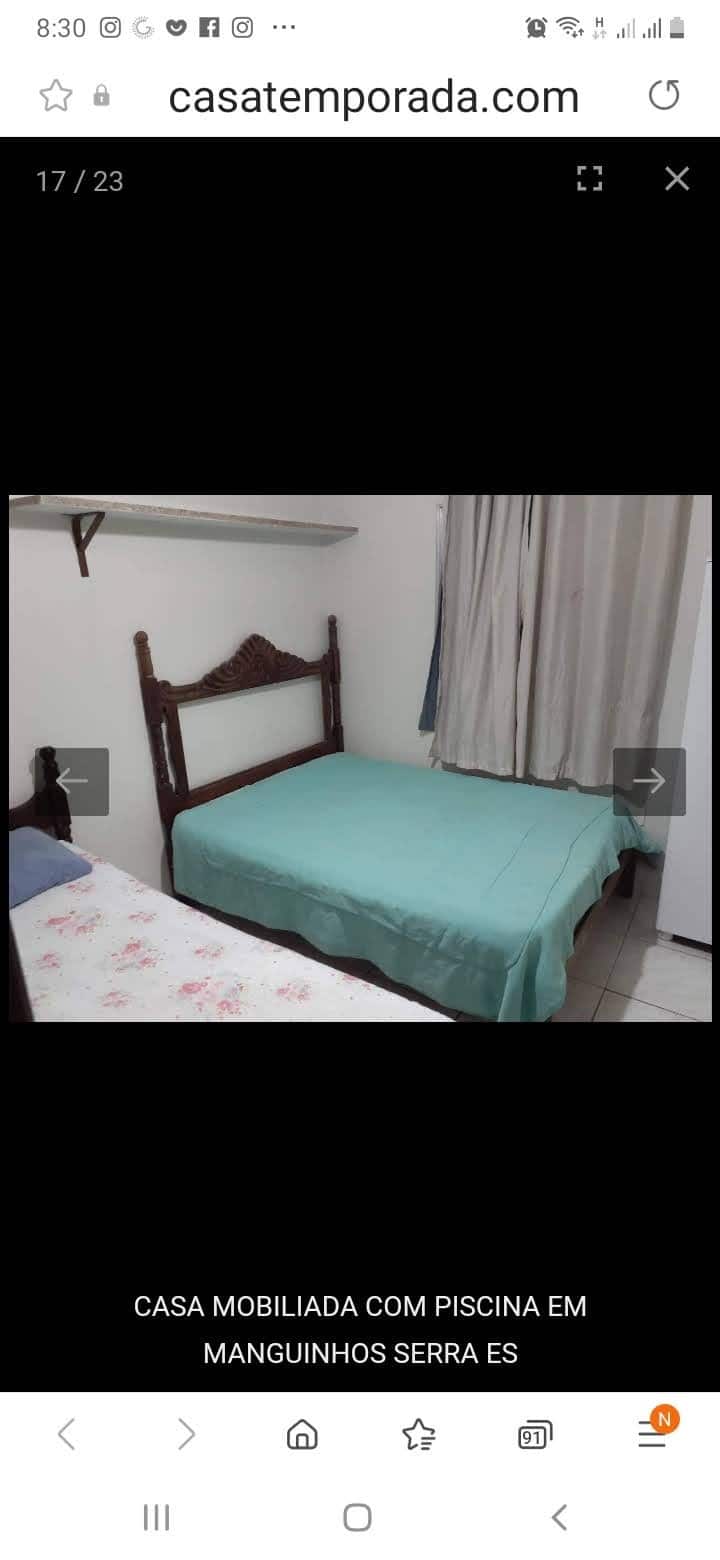Reload the casatemporada.com page
This screenshot has width=720, height=1560.
(664, 96)
